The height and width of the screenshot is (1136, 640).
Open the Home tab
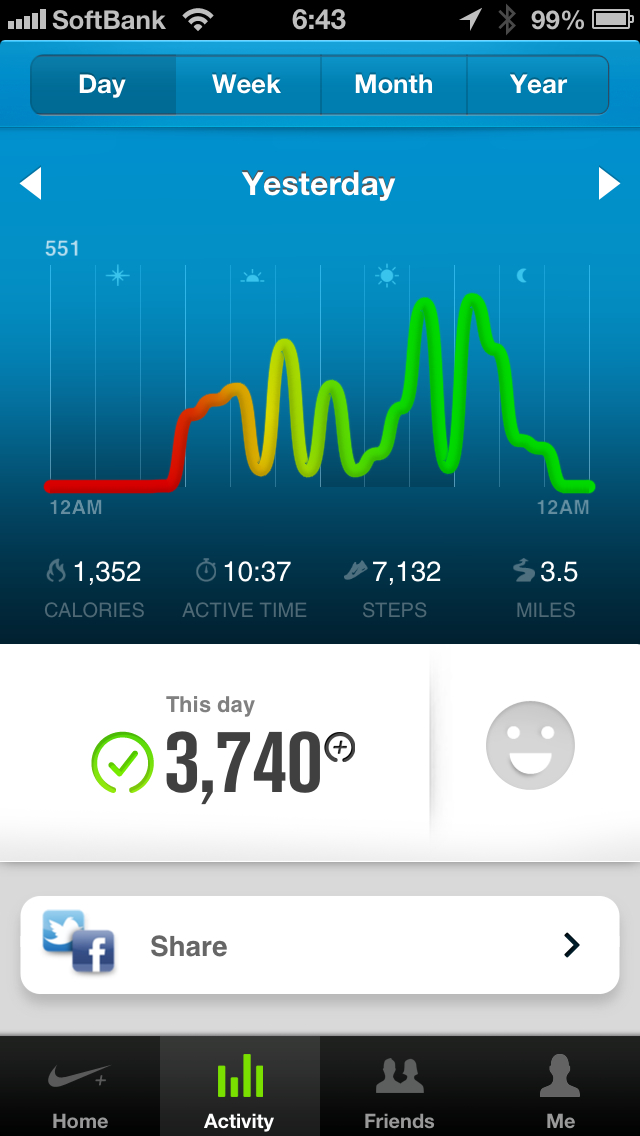tap(80, 1088)
